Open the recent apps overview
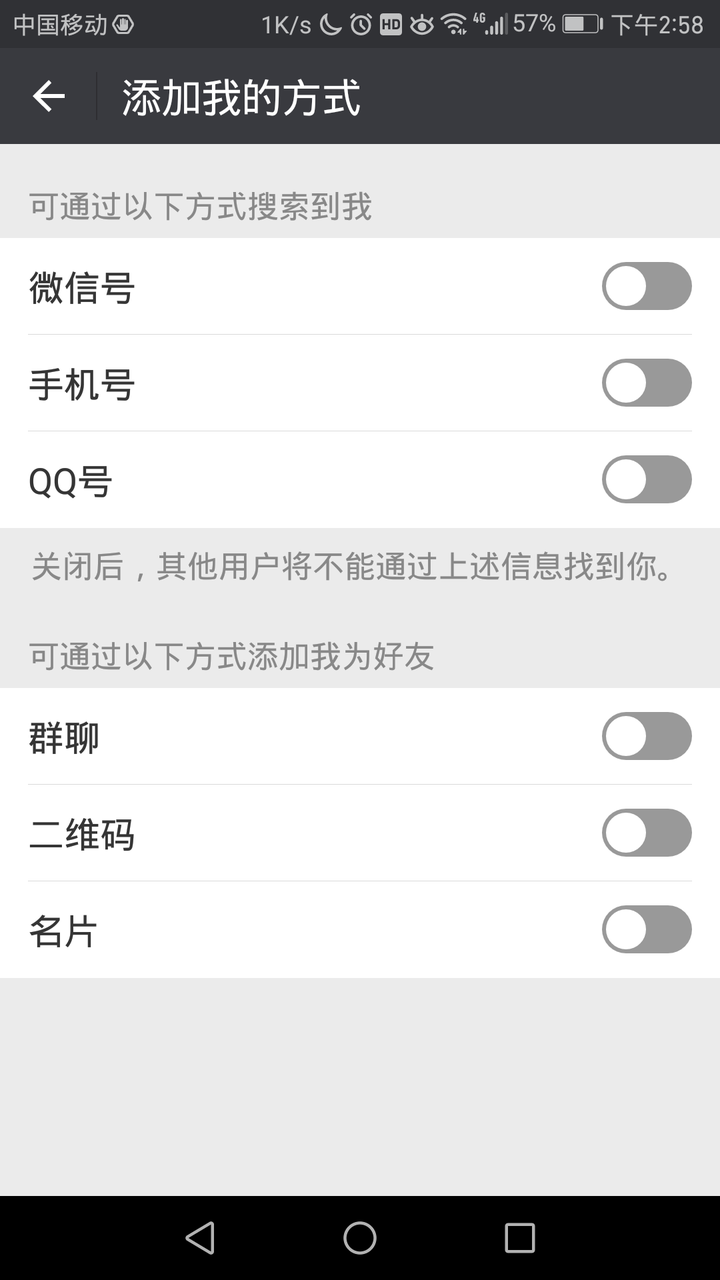Screen dimensions: 720x1280 520,1238
